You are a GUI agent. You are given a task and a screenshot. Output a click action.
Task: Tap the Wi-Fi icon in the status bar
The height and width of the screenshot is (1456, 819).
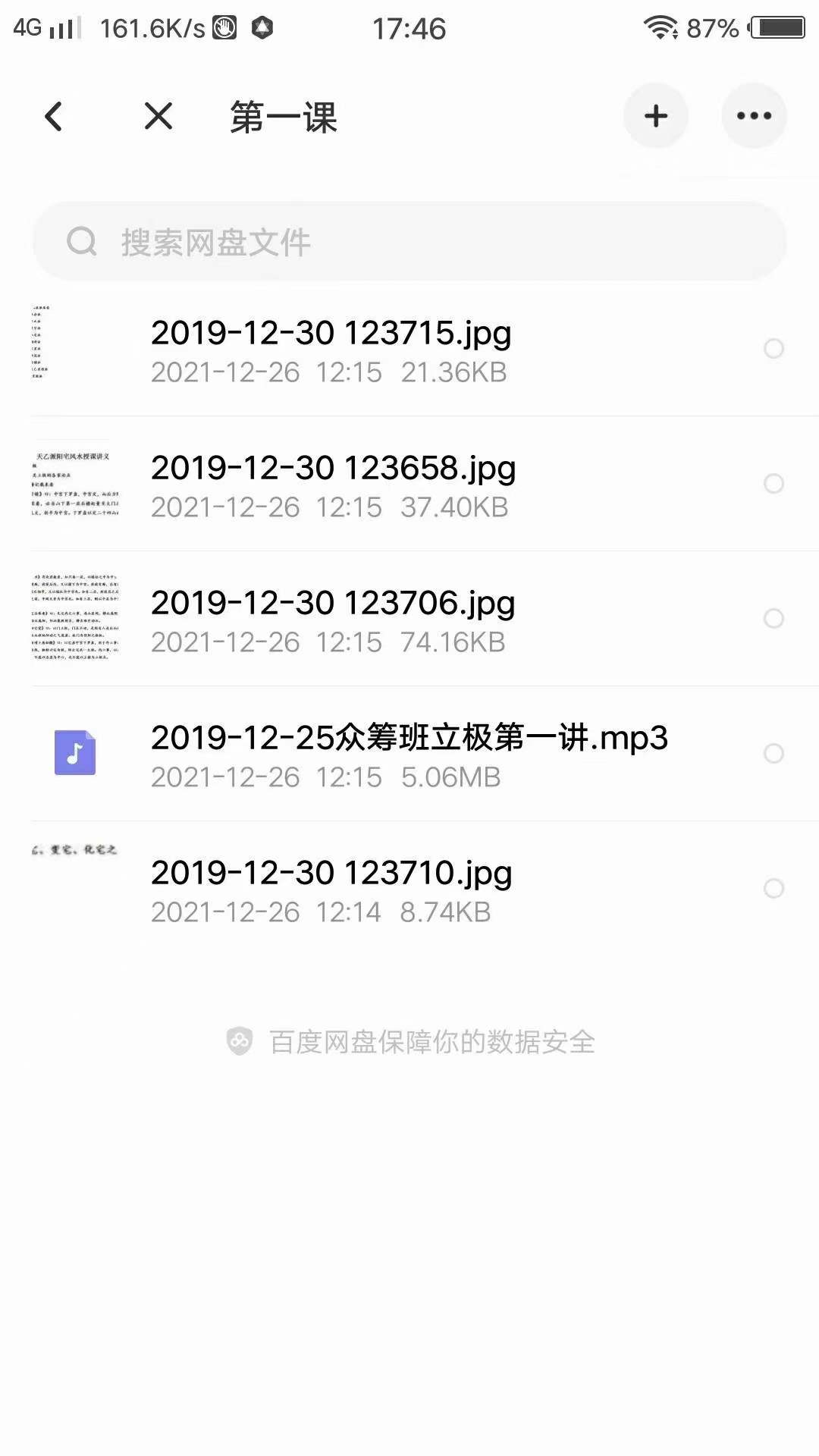point(659,28)
